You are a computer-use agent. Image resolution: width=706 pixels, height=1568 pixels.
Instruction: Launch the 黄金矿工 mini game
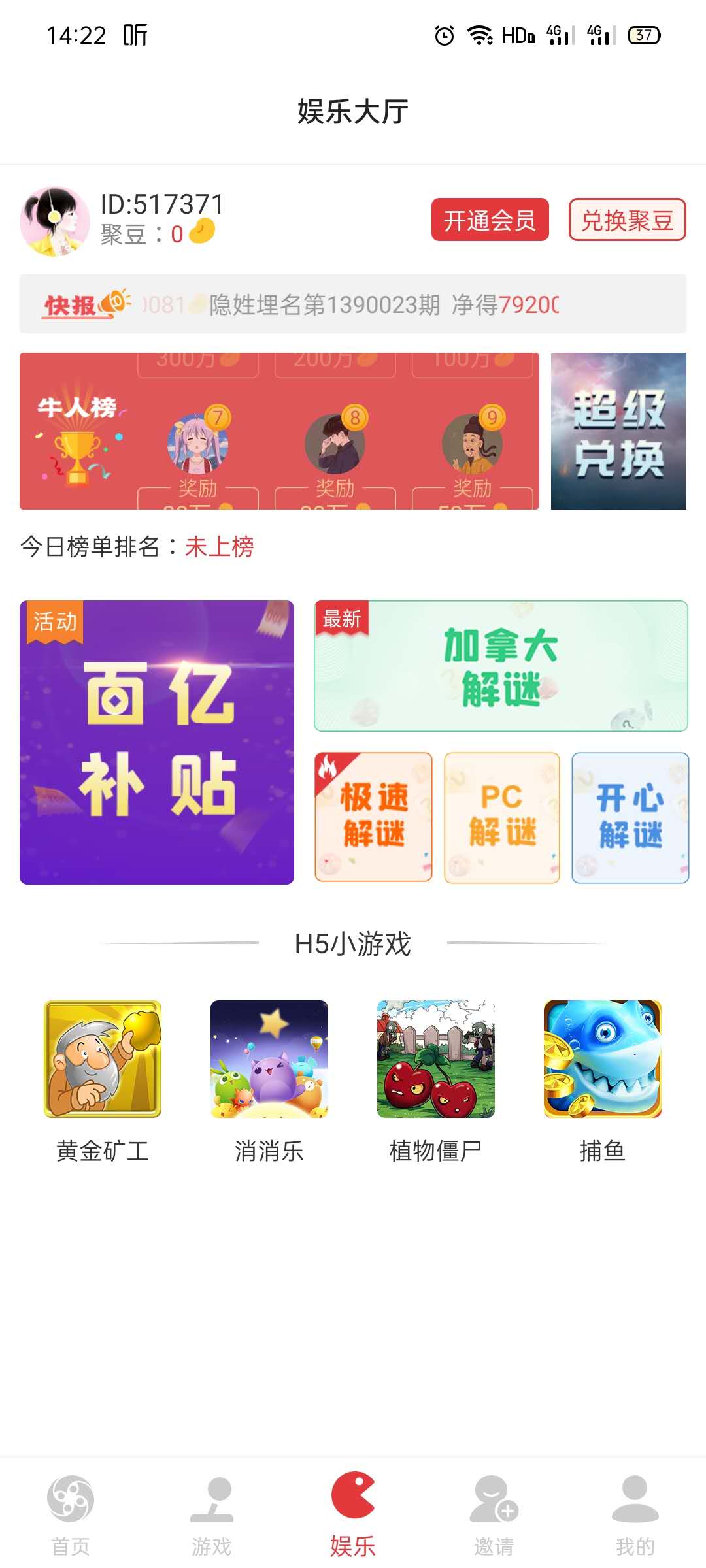click(x=103, y=1059)
